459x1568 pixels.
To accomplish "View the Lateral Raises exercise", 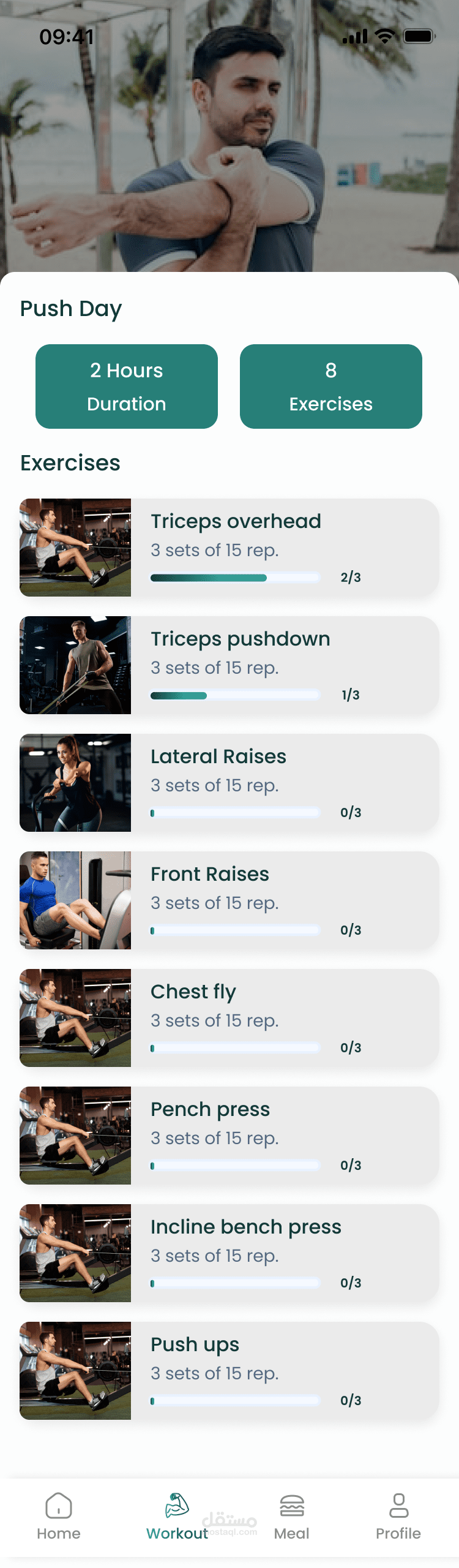I will coord(229,782).
